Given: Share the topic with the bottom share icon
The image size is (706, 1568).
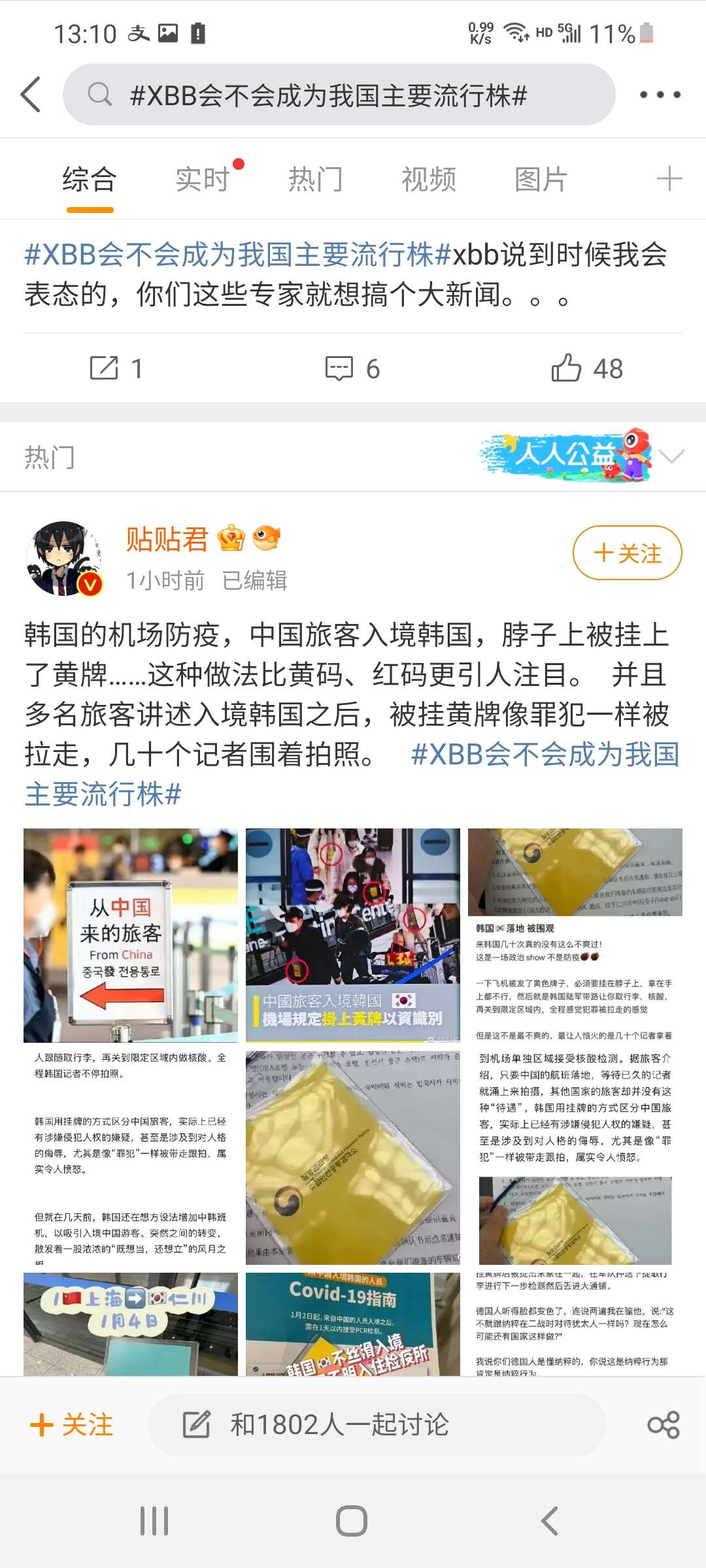Looking at the screenshot, I should pyautogui.click(x=663, y=1425).
